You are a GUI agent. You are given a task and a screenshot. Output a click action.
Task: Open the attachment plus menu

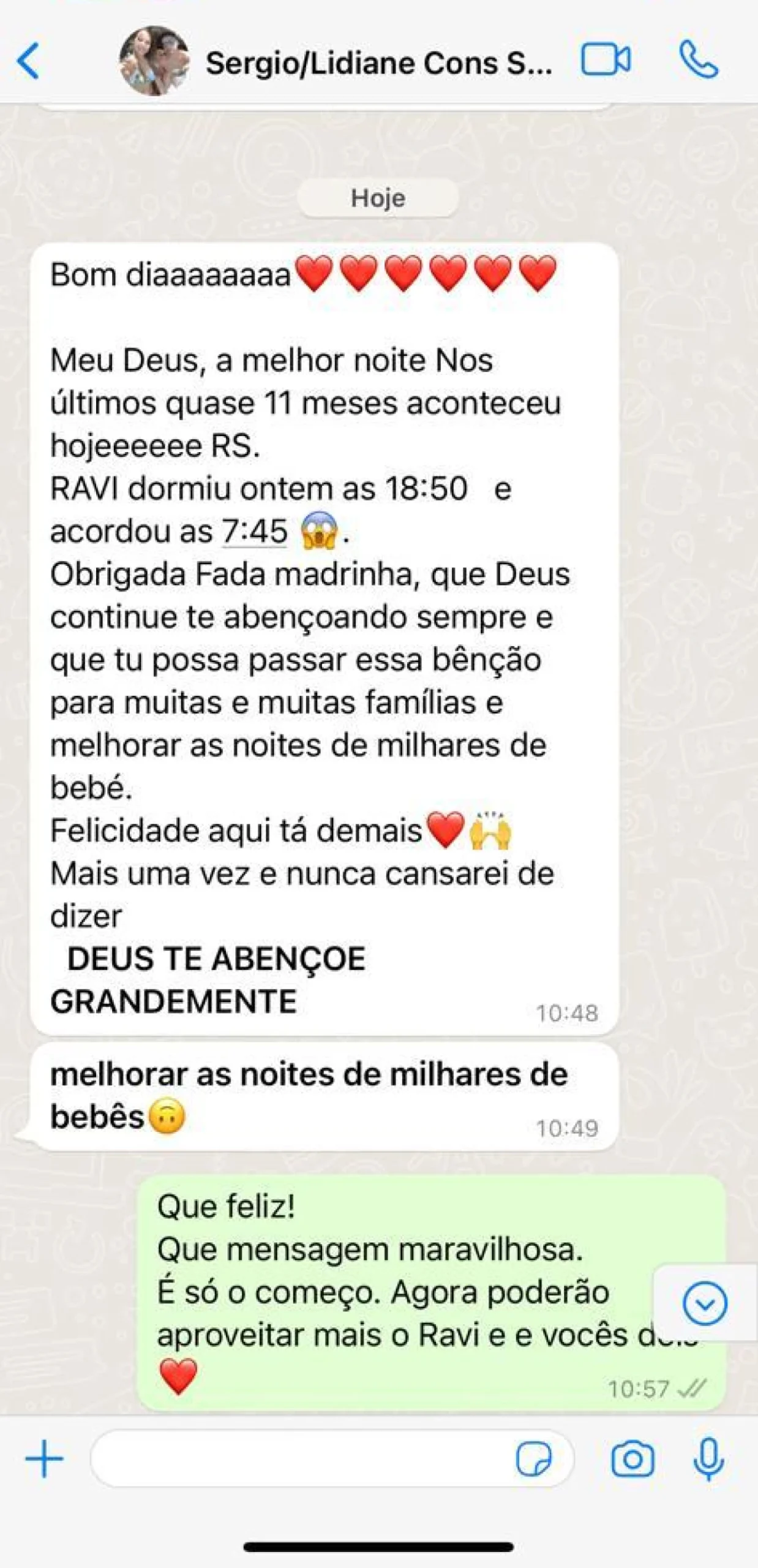click(44, 1458)
